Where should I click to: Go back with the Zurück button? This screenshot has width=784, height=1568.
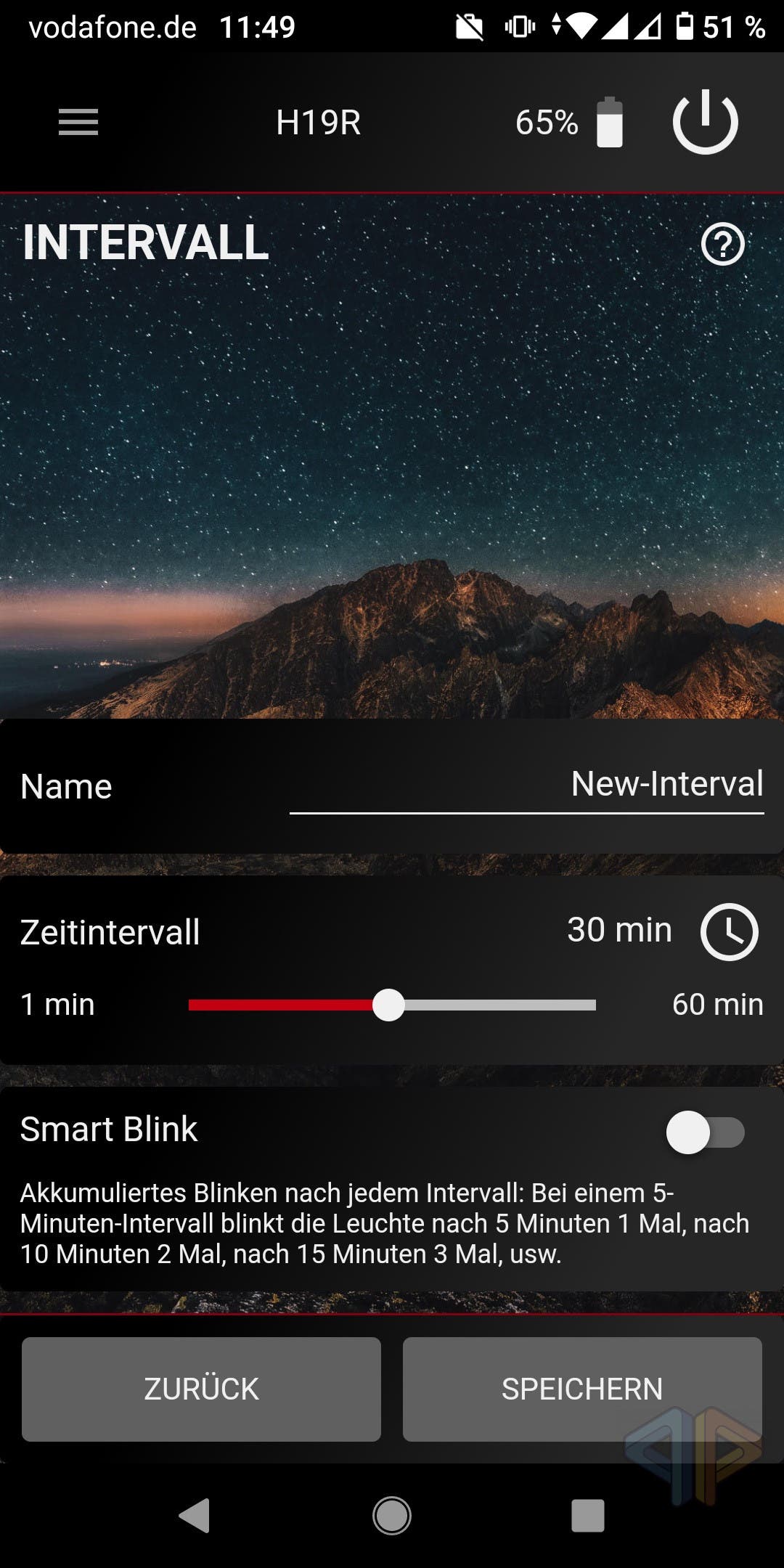(x=201, y=1389)
